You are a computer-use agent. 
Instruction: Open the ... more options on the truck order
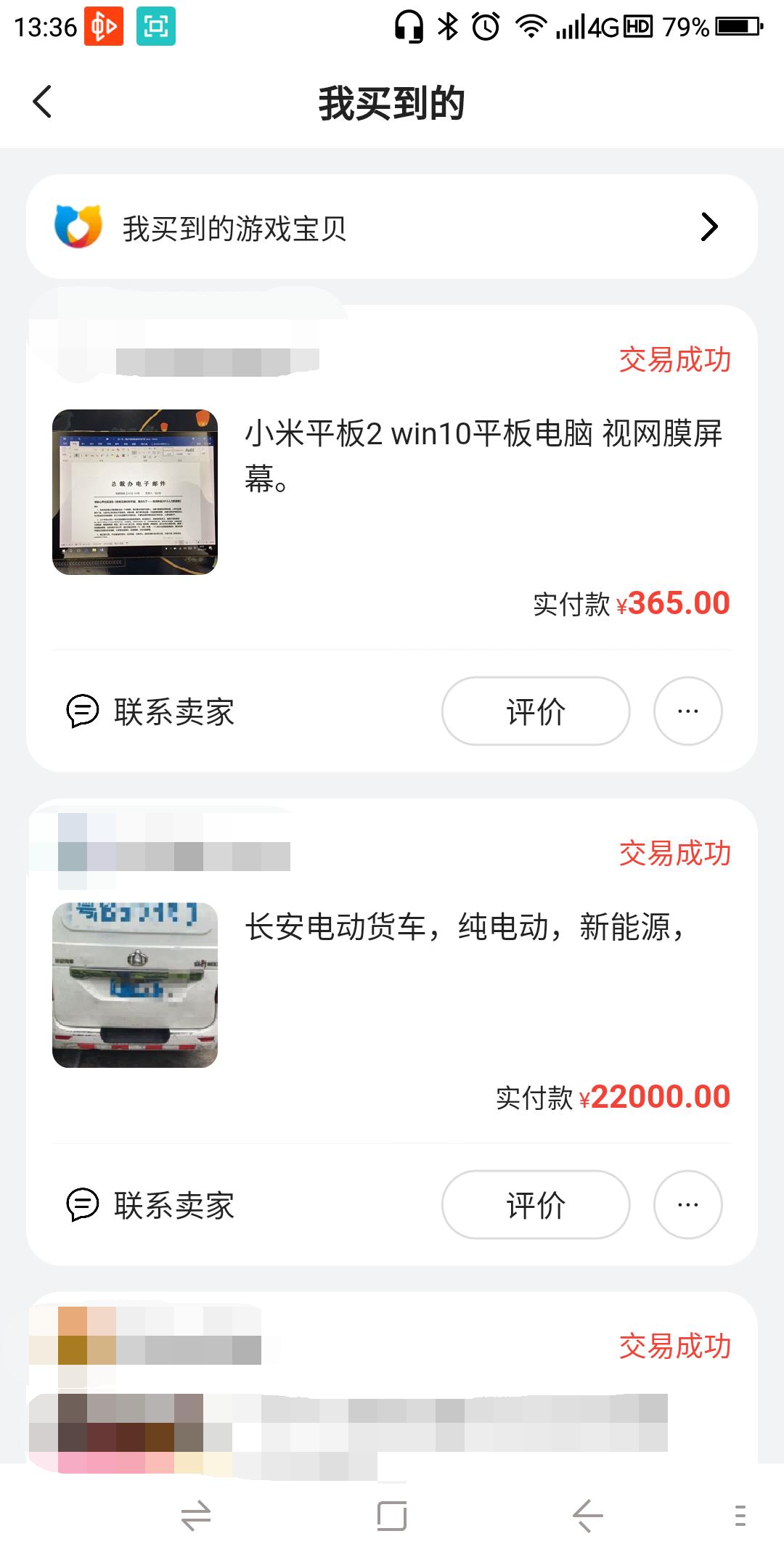[687, 1203]
